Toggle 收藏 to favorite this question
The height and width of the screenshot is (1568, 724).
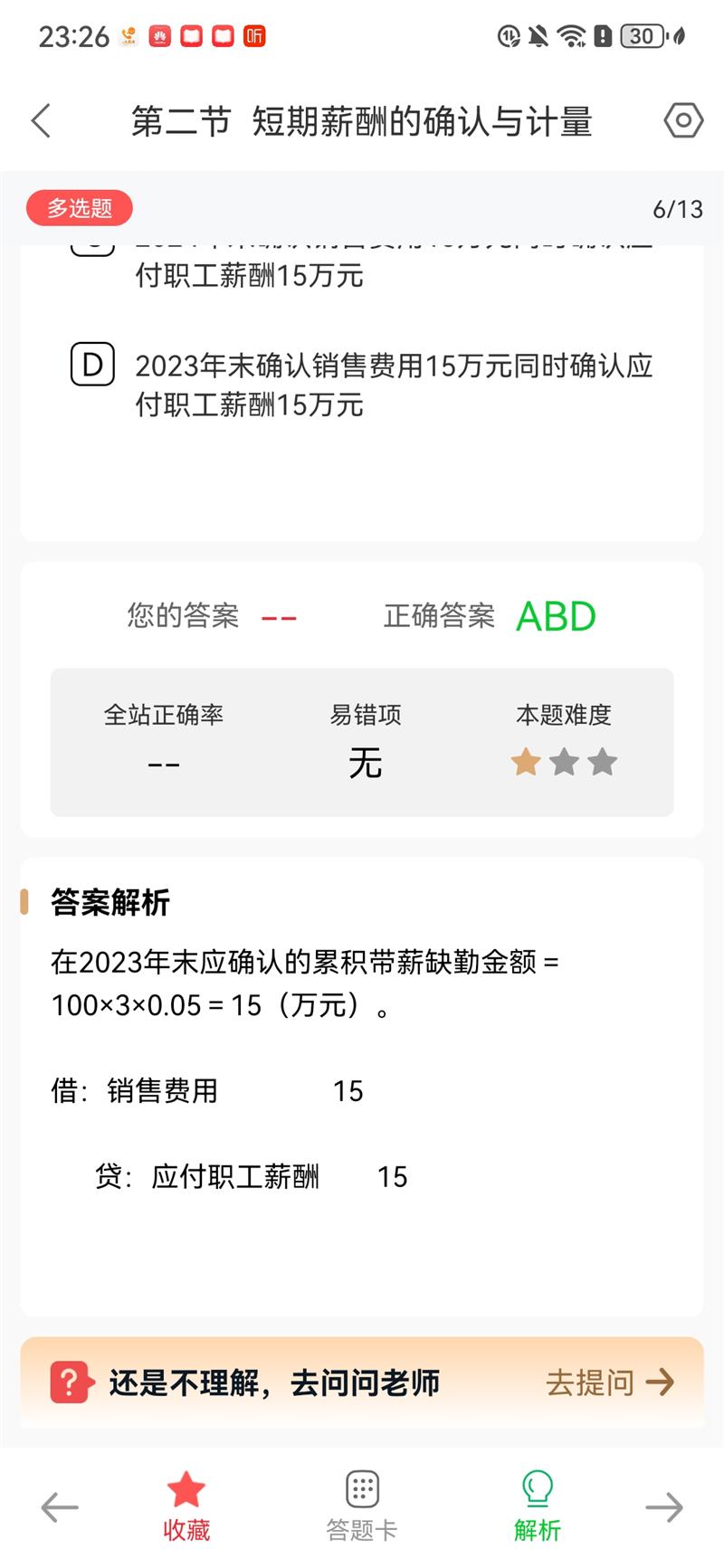186,1506
